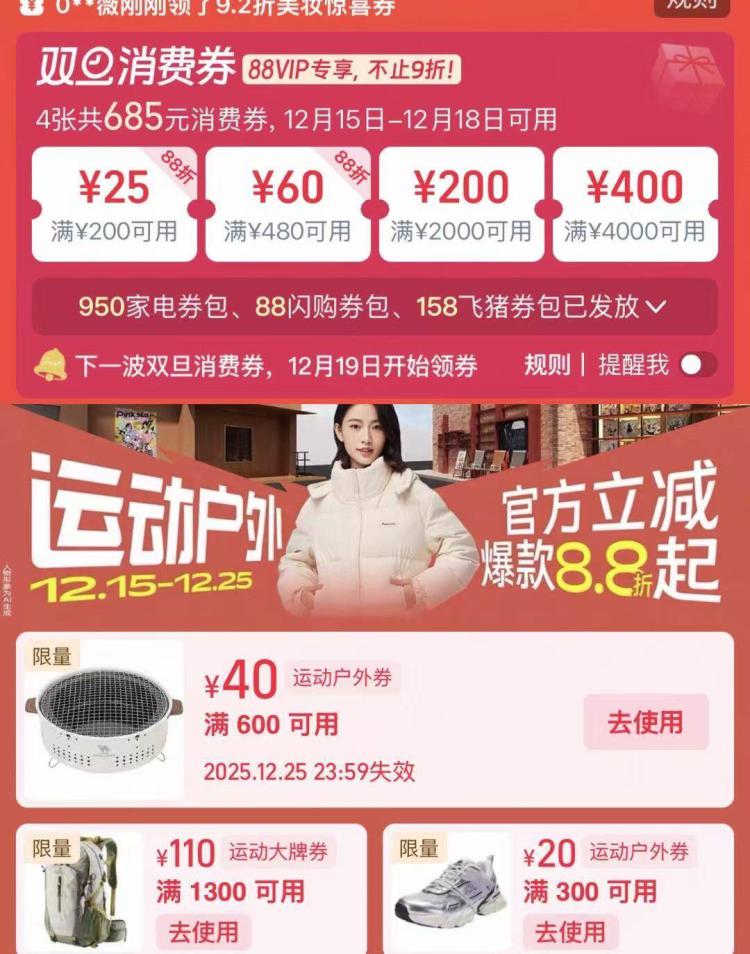Screen dimensions: 750x954
Task: Tap the ¥200 coupon for orders over ¥2000
Action: pyautogui.click(x=461, y=204)
